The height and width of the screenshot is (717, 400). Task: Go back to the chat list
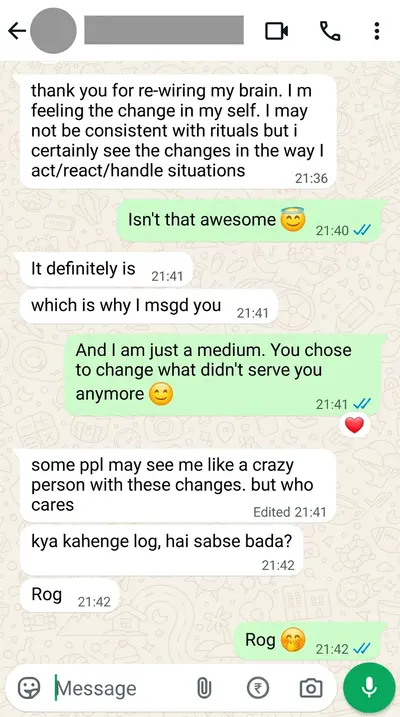point(16,32)
